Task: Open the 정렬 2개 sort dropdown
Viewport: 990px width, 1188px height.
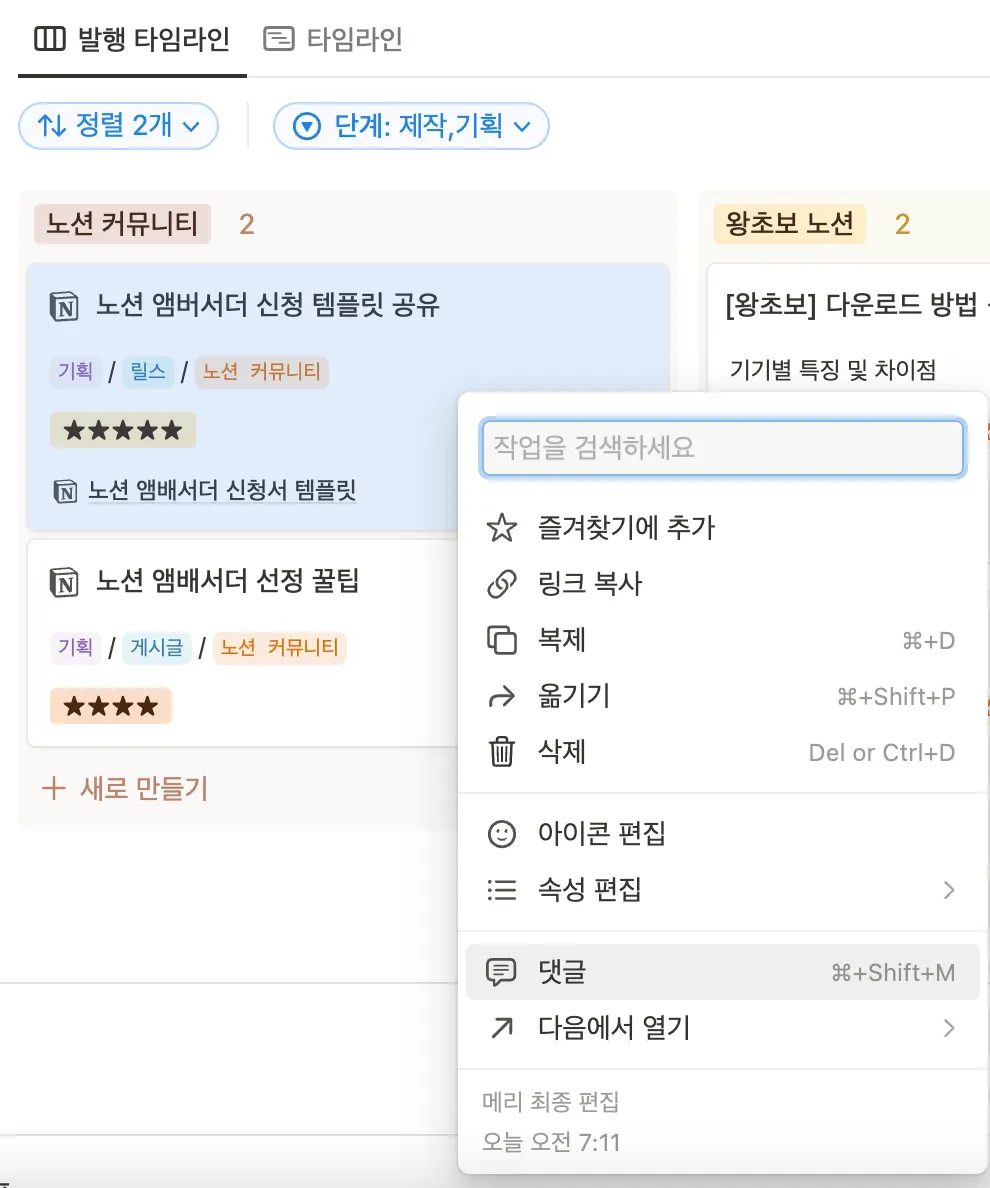Action: [x=118, y=126]
